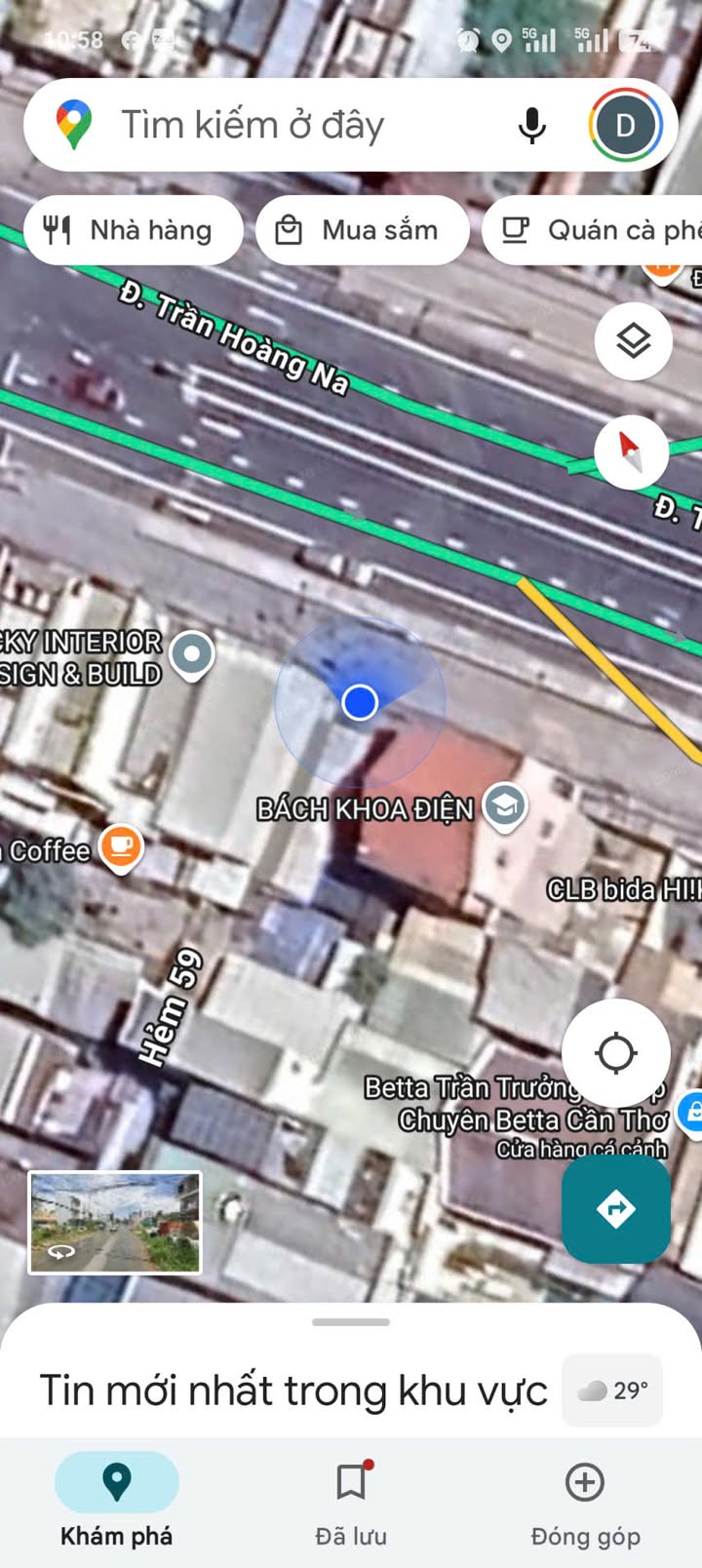Open the account profile avatar
This screenshot has height=1568, width=702.
625,126
